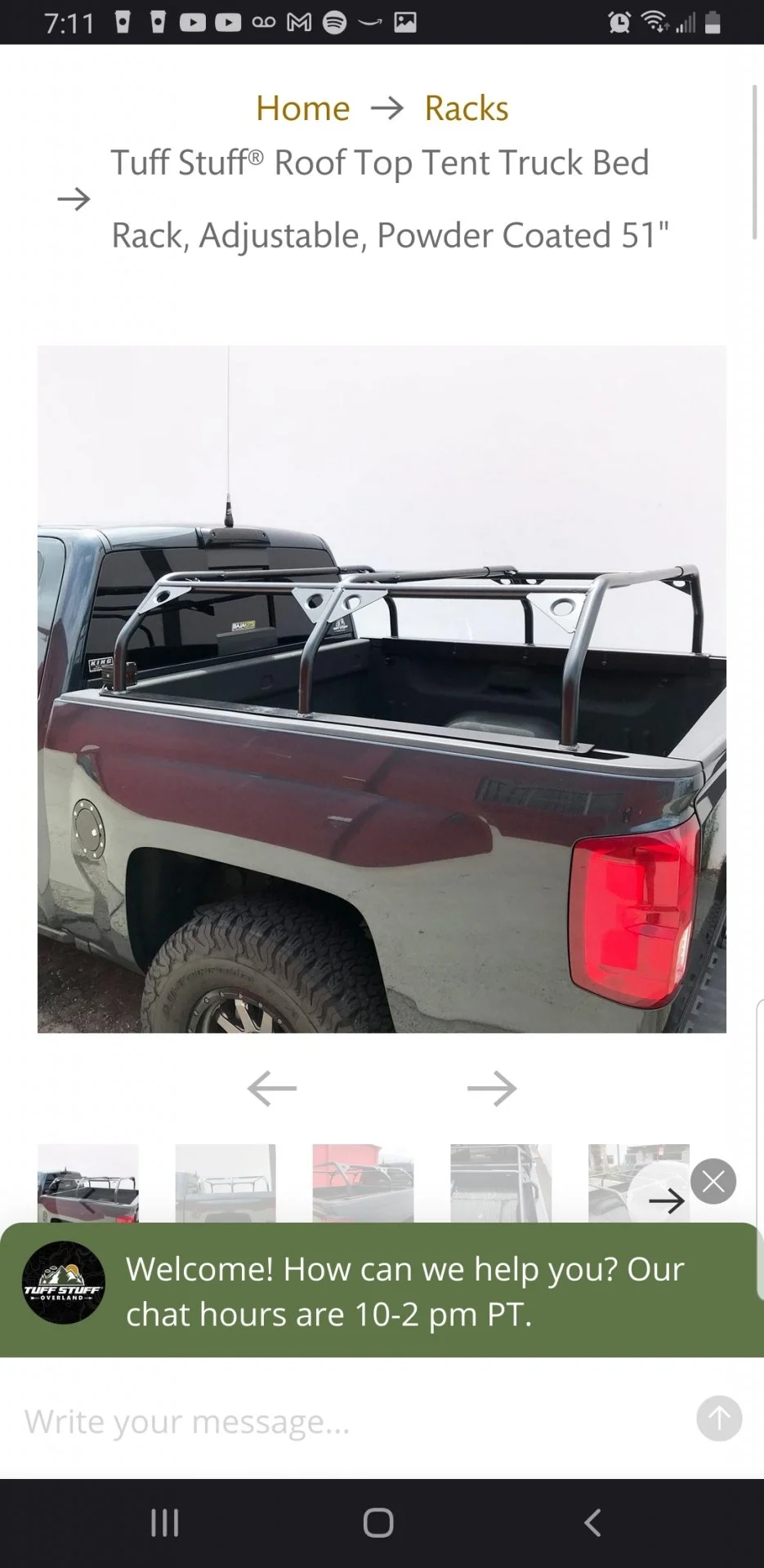Image resolution: width=764 pixels, height=1568 pixels.
Task: Select the second product thumbnail
Action: (x=226, y=1183)
